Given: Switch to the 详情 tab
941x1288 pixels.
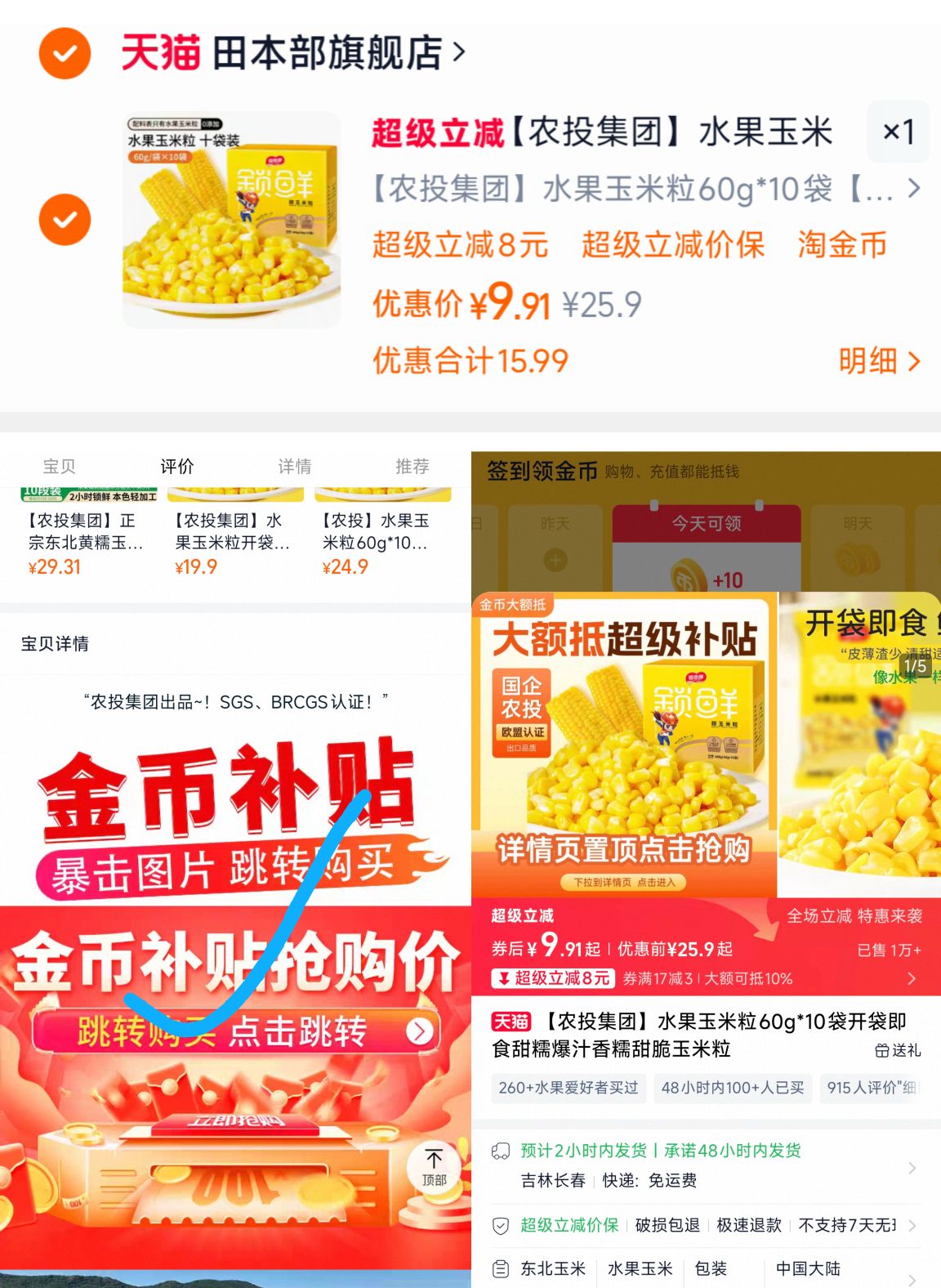Looking at the screenshot, I should tap(294, 466).
